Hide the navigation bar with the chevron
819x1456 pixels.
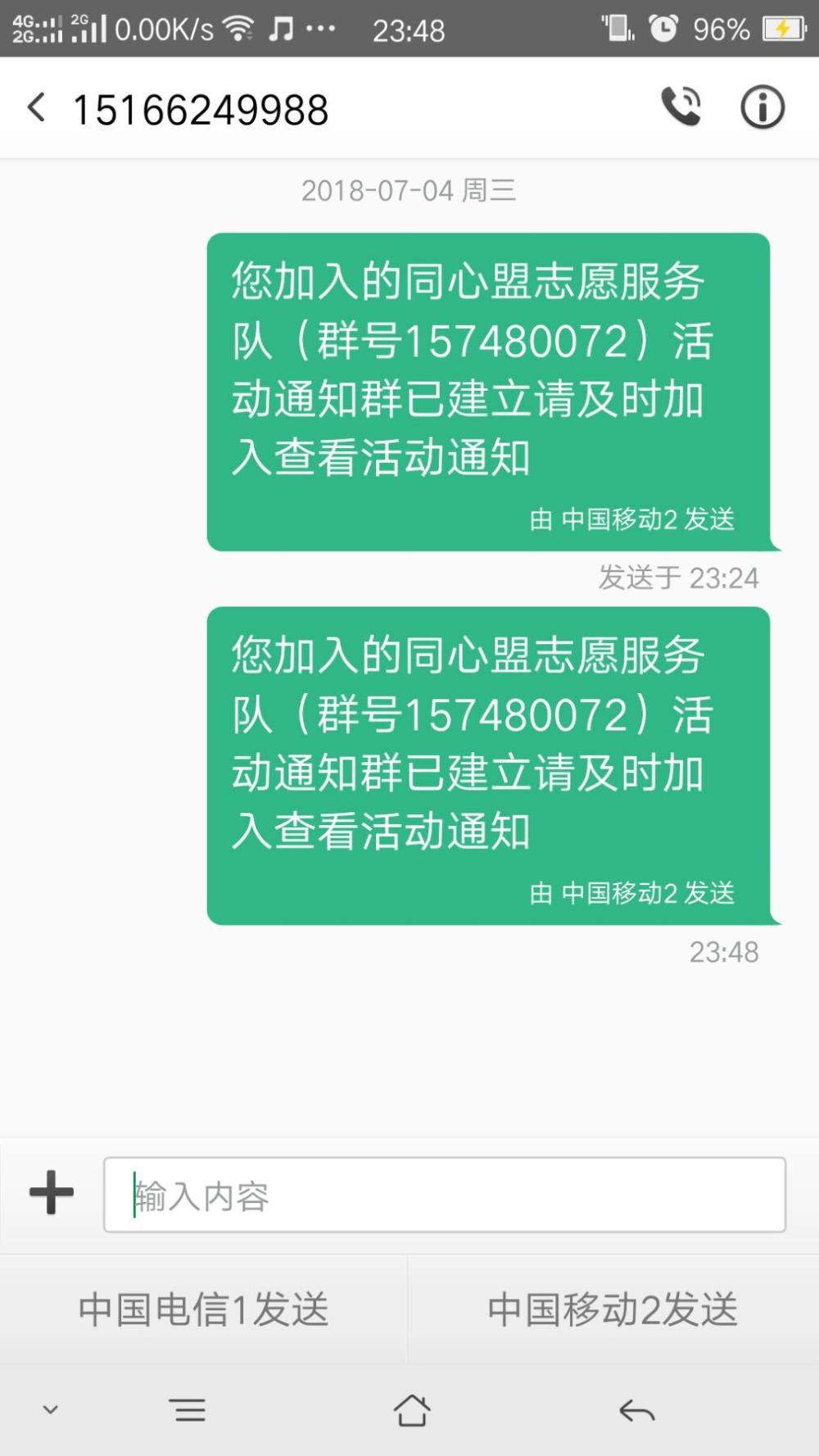point(51,1410)
